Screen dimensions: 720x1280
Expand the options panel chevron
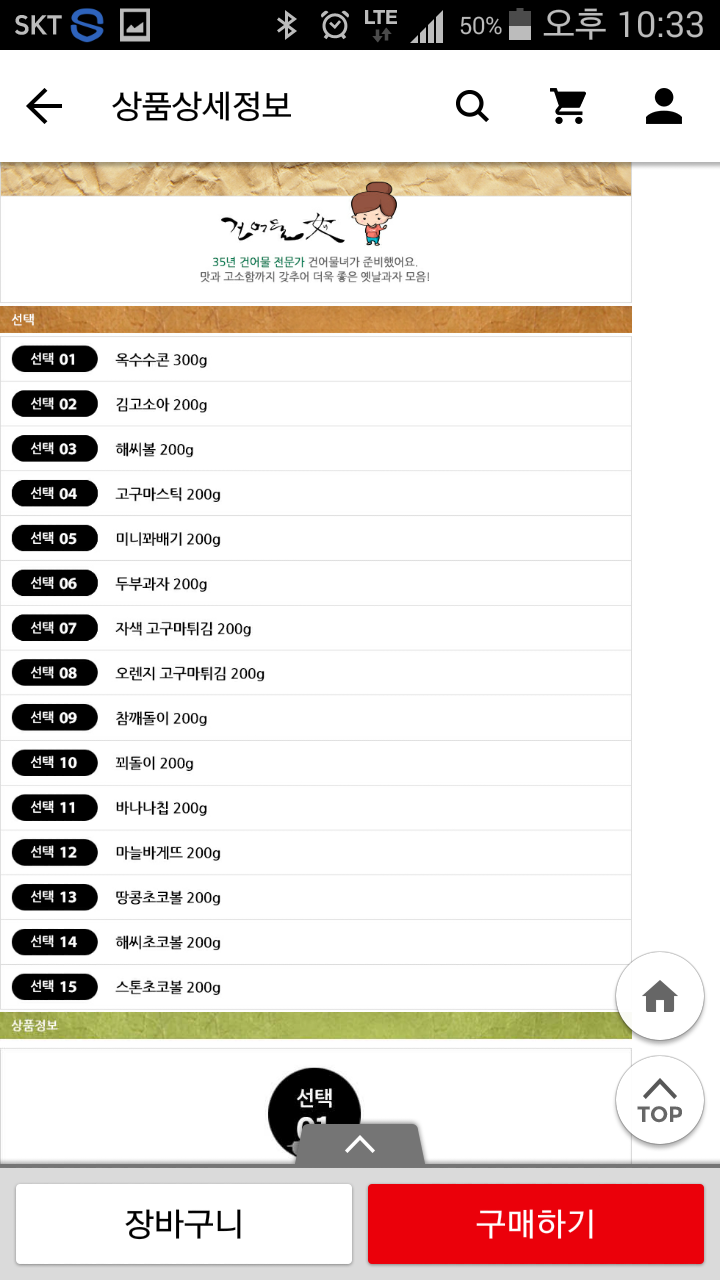point(360,1144)
